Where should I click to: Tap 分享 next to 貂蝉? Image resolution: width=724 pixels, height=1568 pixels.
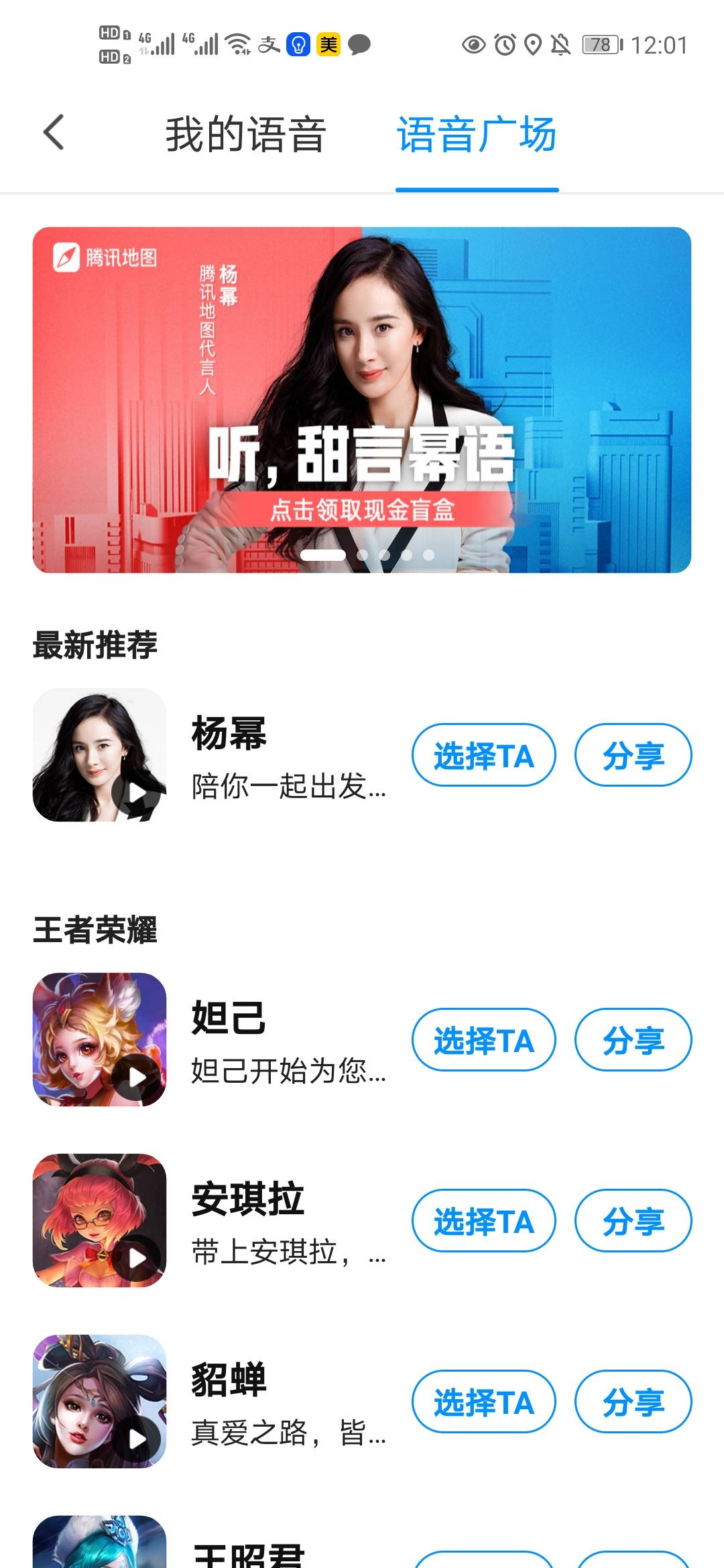coord(633,1402)
